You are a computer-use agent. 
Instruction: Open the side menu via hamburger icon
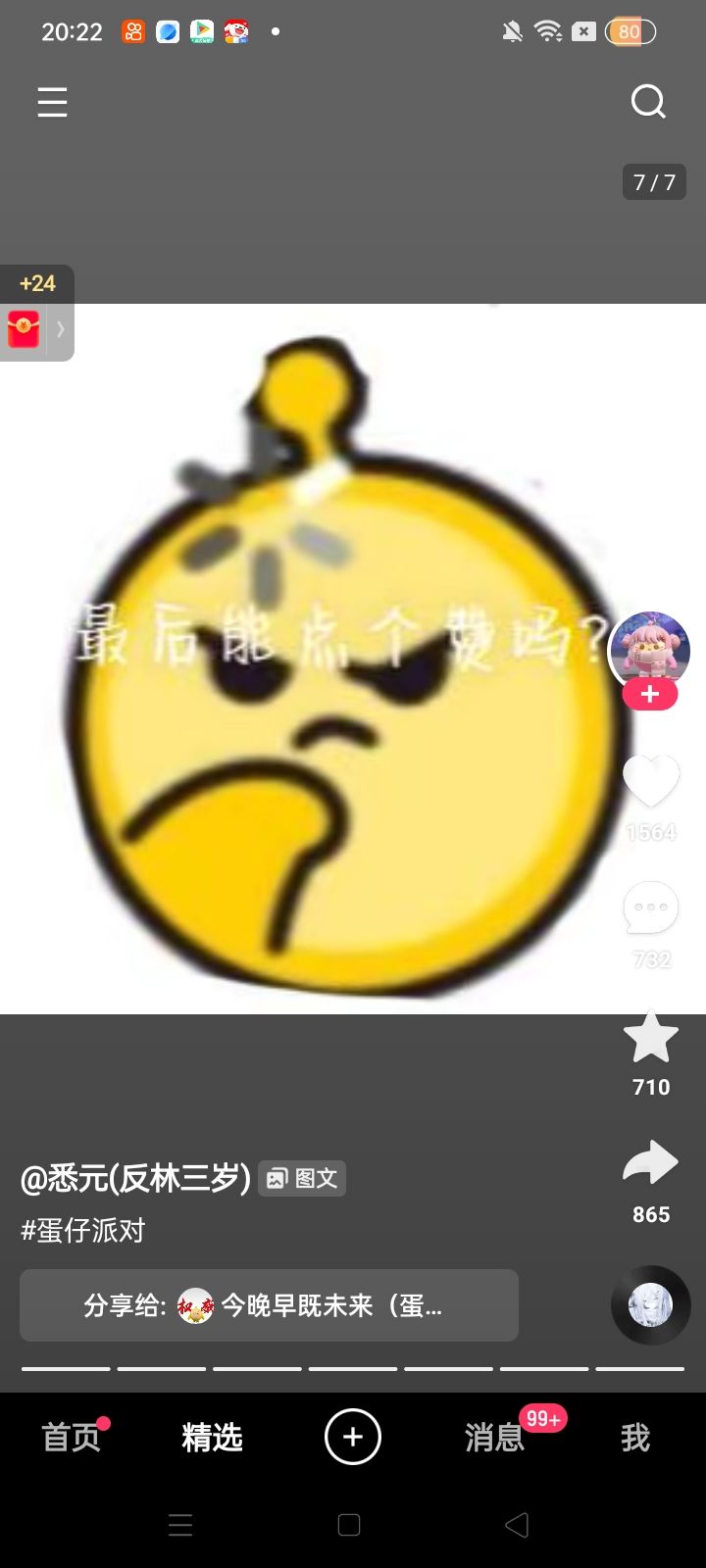point(52,102)
